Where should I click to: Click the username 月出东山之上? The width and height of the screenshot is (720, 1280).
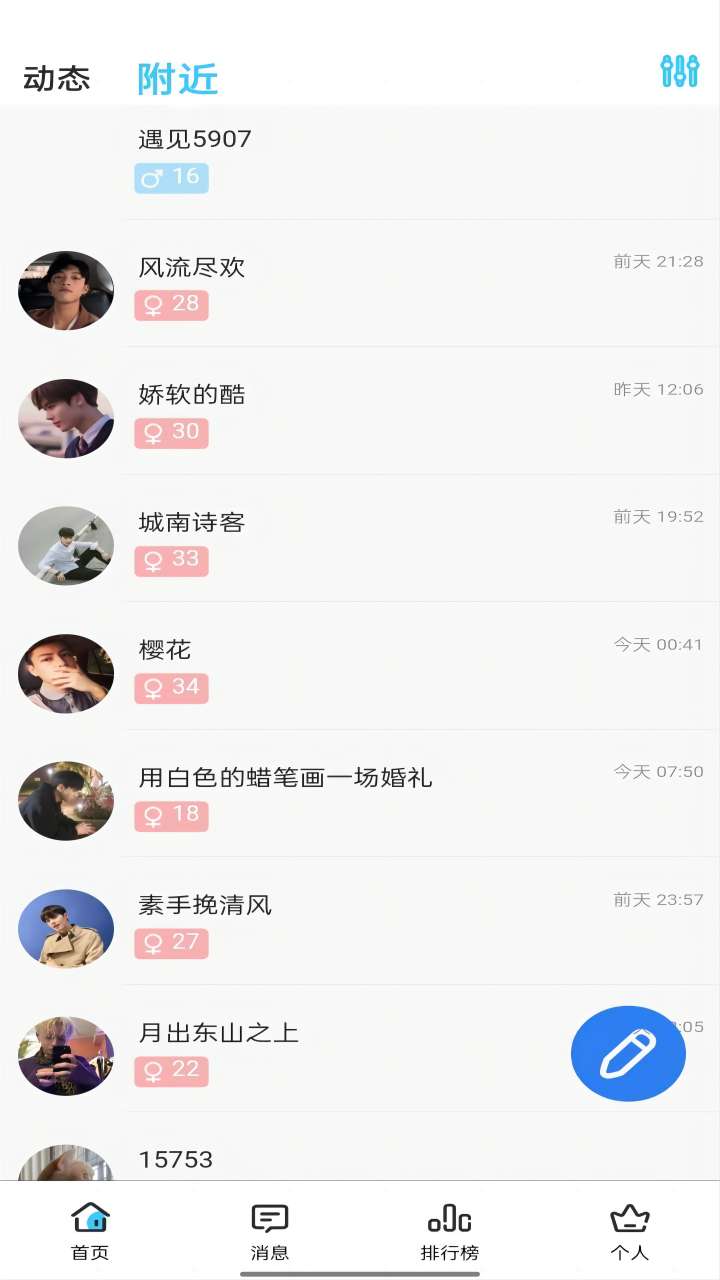tap(219, 1034)
